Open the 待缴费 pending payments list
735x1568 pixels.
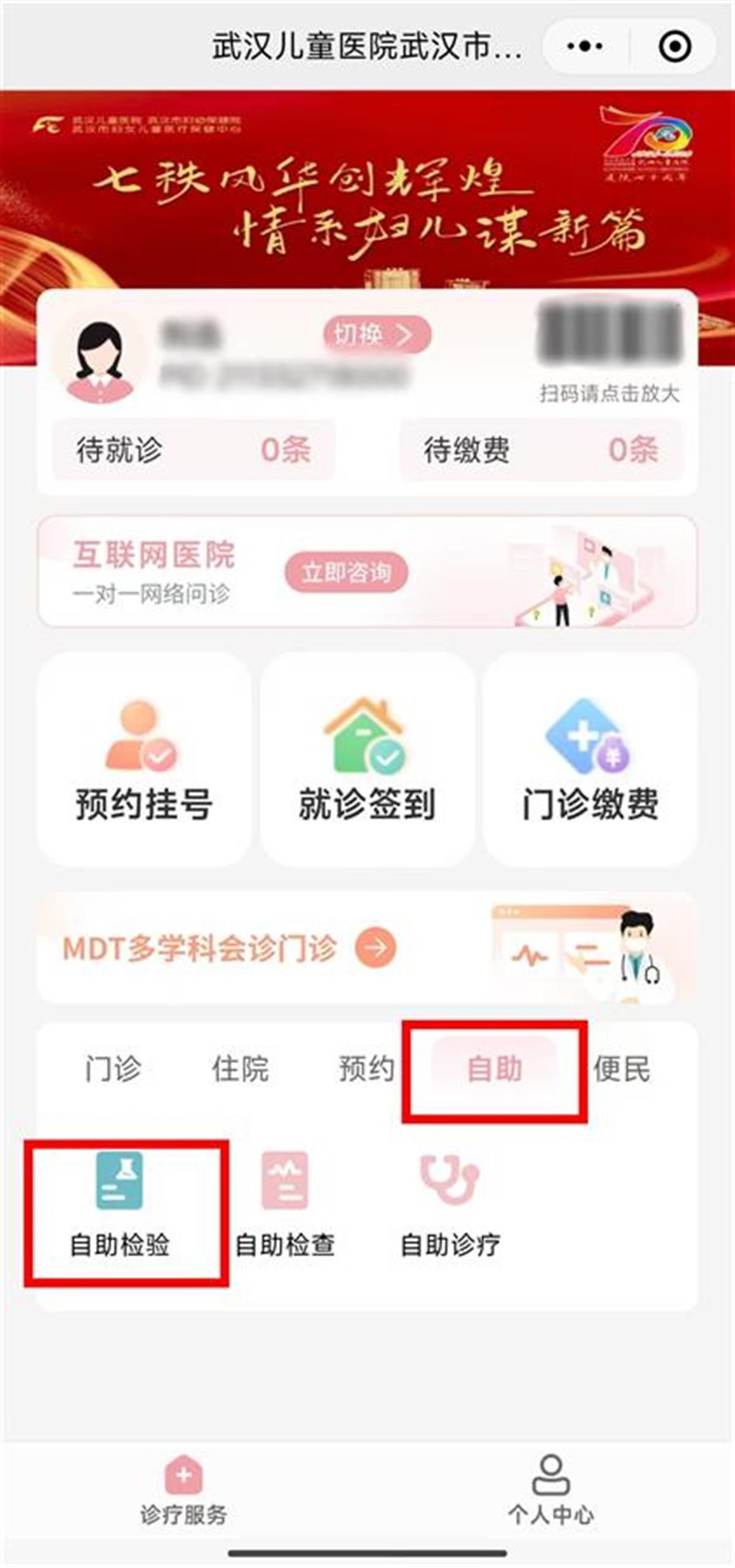[x=541, y=450]
